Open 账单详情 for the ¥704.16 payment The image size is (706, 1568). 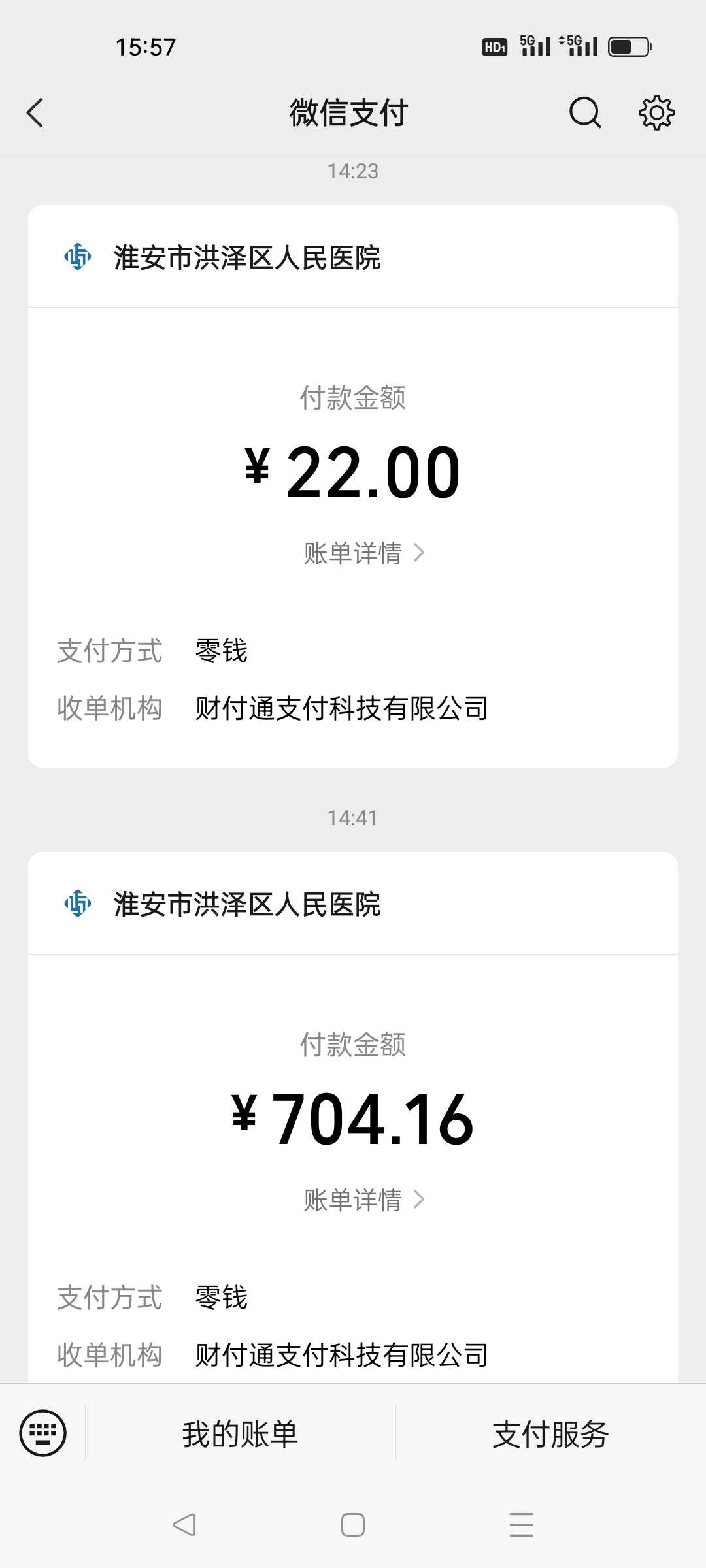(x=364, y=1200)
